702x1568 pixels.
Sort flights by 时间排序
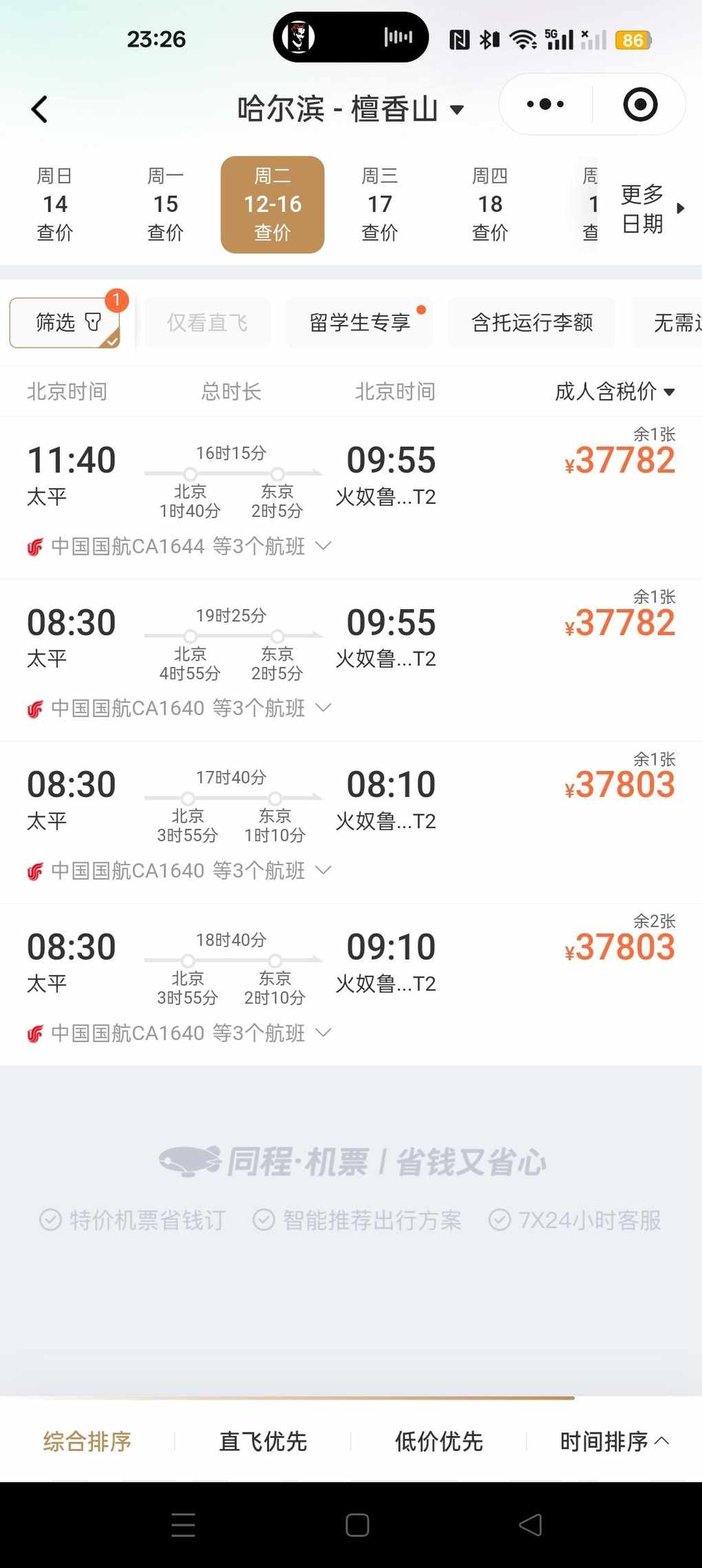click(x=613, y=1441)
